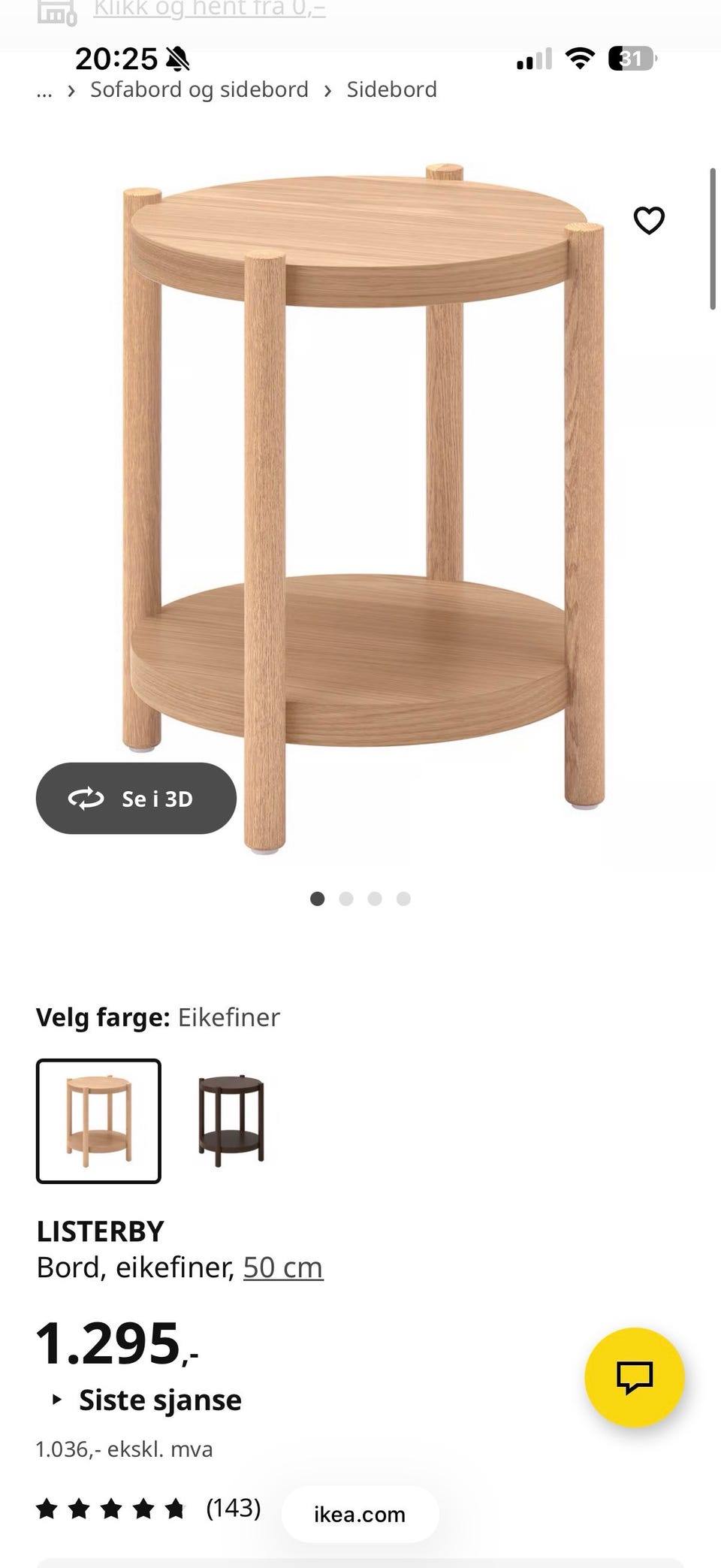Open the Klikk og hent link

210,10
